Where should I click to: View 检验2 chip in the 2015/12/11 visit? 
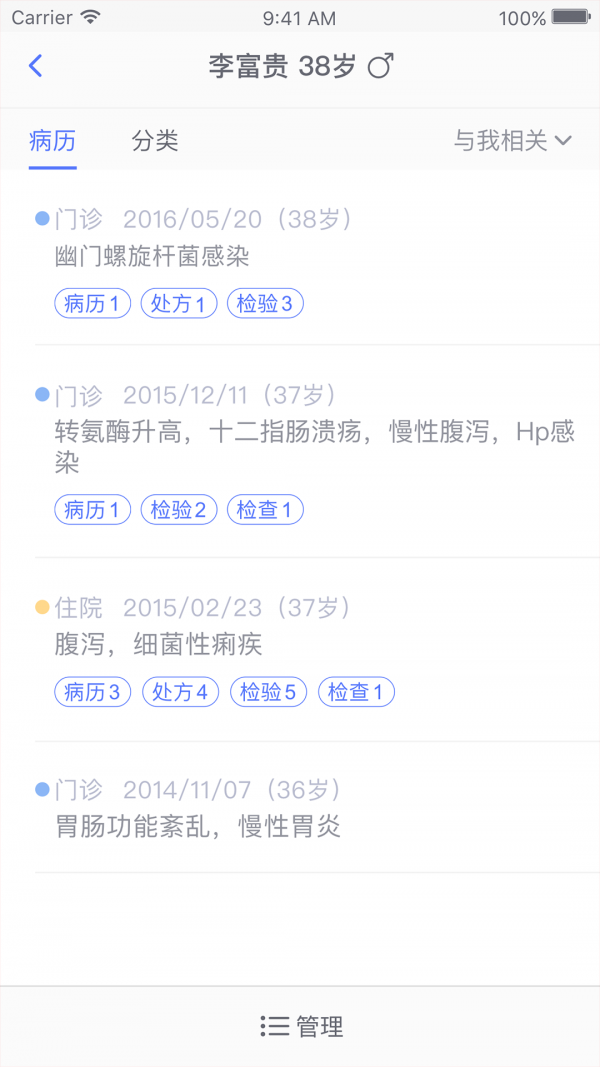coord(179,510)
